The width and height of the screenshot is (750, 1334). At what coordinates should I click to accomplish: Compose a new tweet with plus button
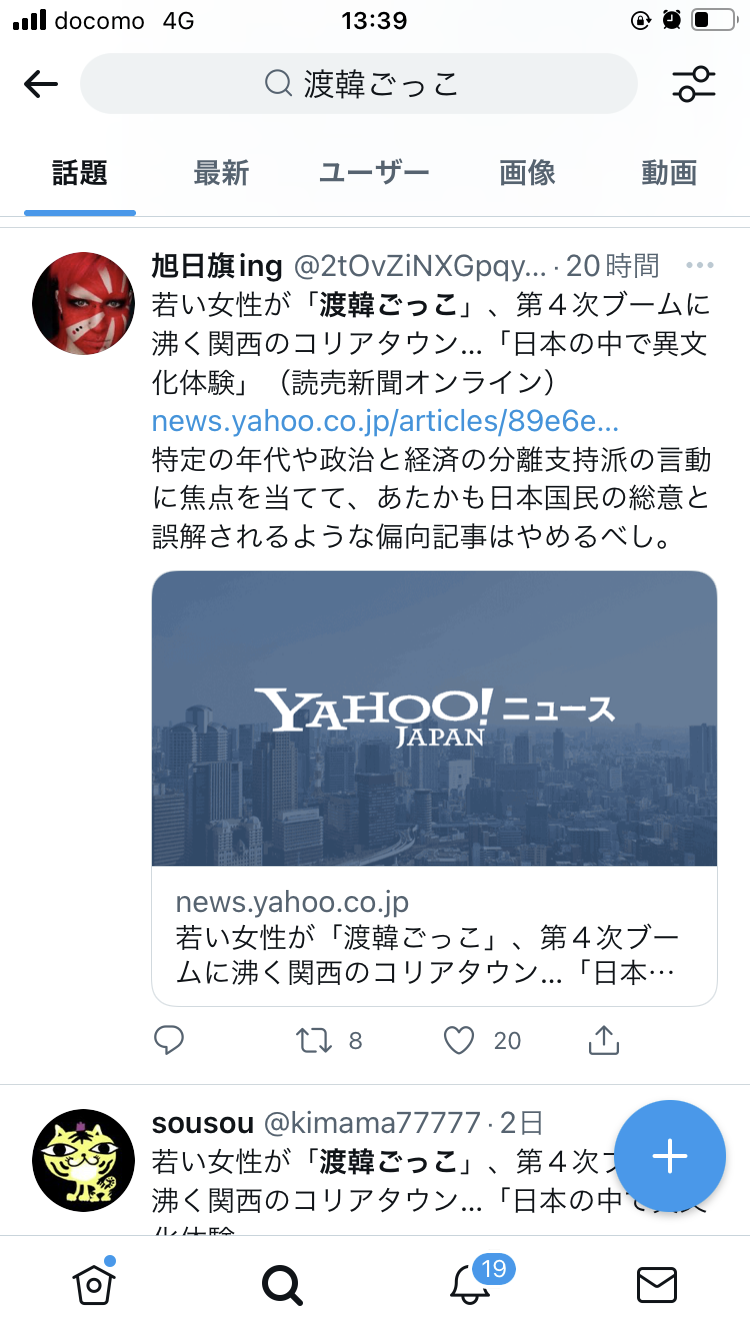tap(669, 1156)
